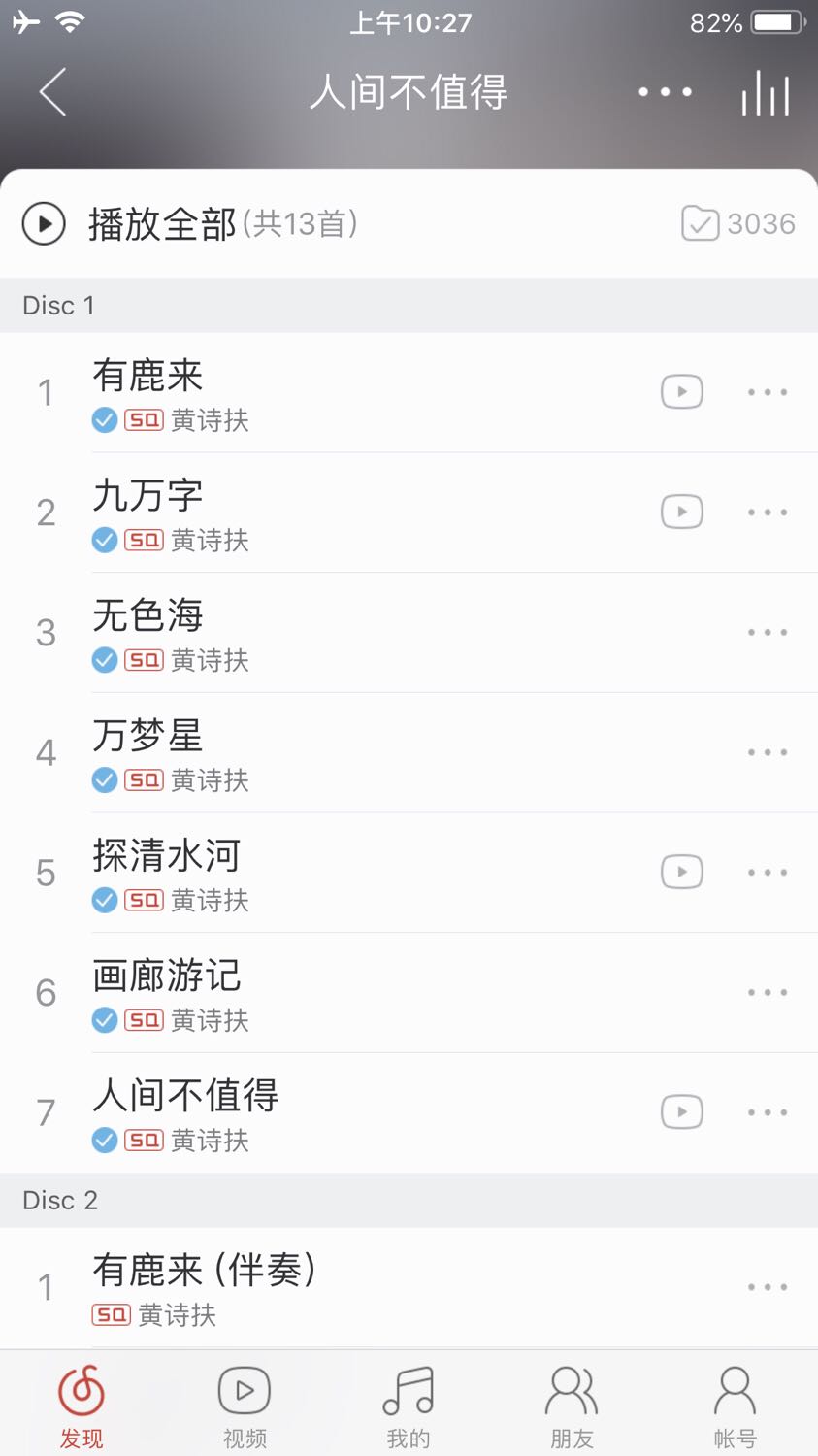Image resolution: width=818 pixels, height=1456 pixels.
Task: Switch to the 朋友 tab
Action: [x=572, y=1406]
